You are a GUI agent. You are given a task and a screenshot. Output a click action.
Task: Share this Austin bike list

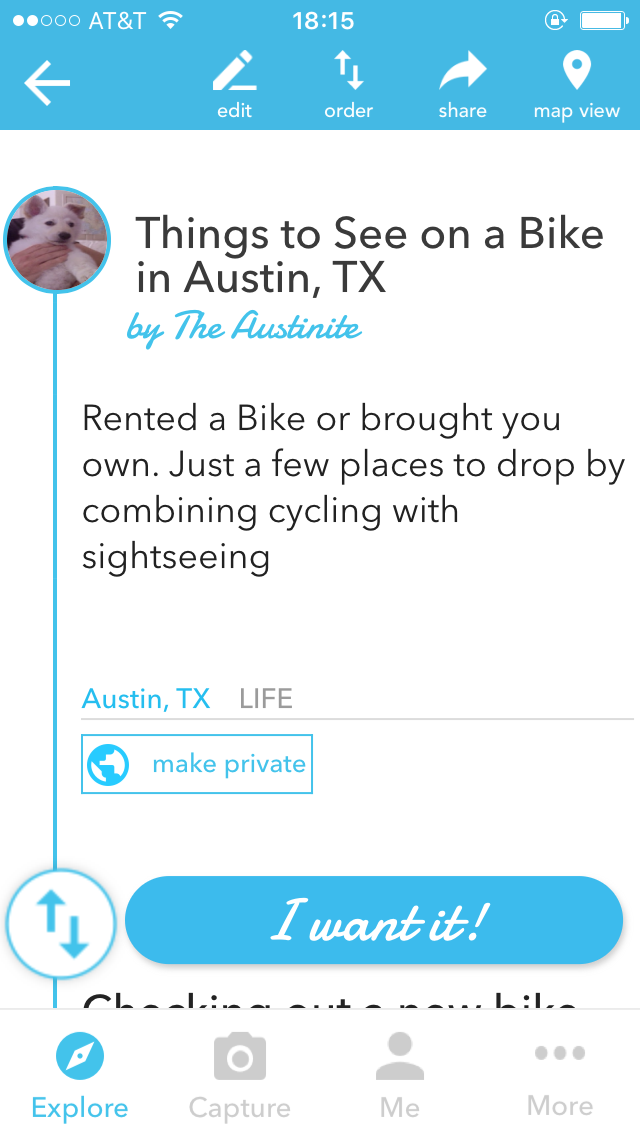(462, 86)
